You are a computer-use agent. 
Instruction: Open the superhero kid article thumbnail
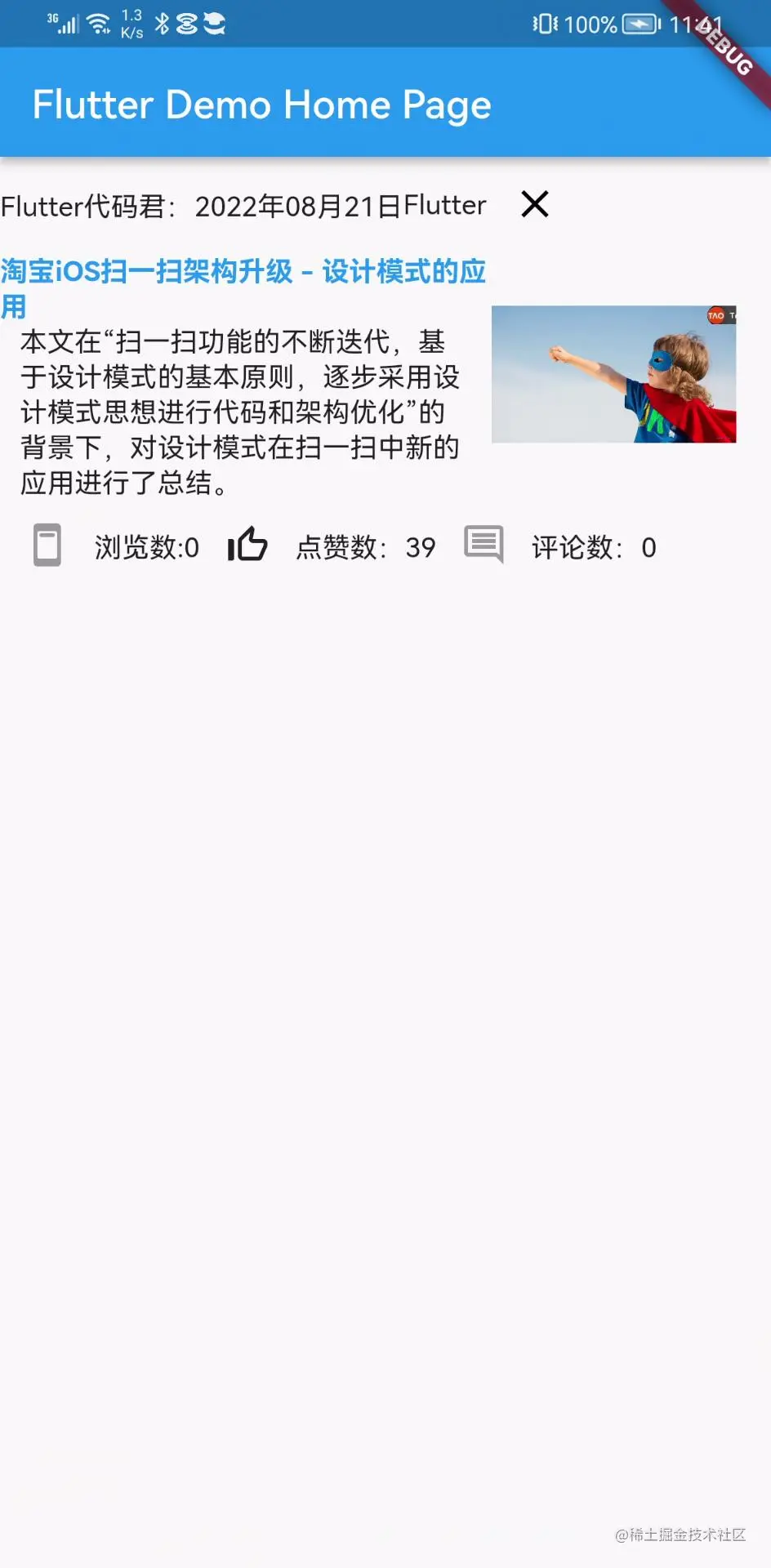[613, 374]
